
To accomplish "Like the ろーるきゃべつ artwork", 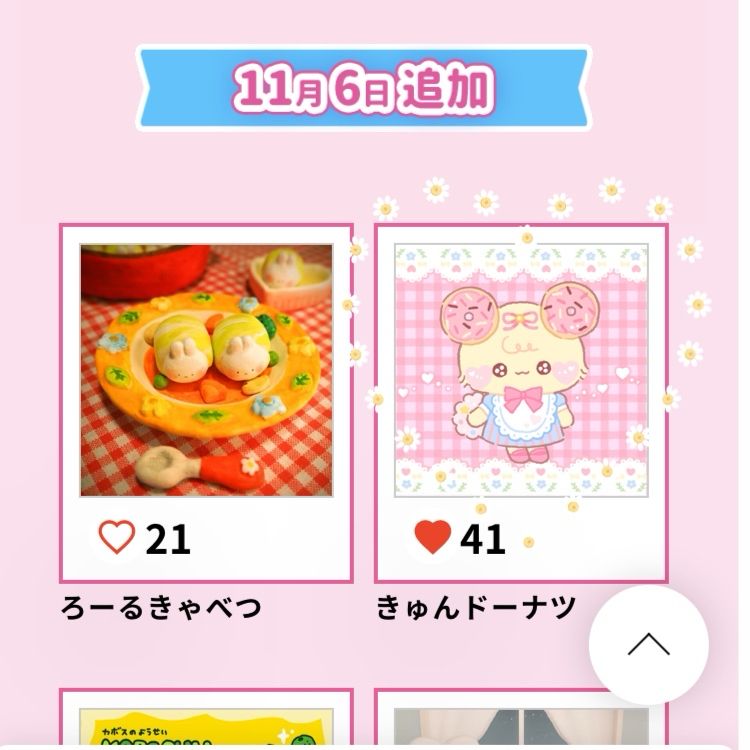I will [117, 539].
